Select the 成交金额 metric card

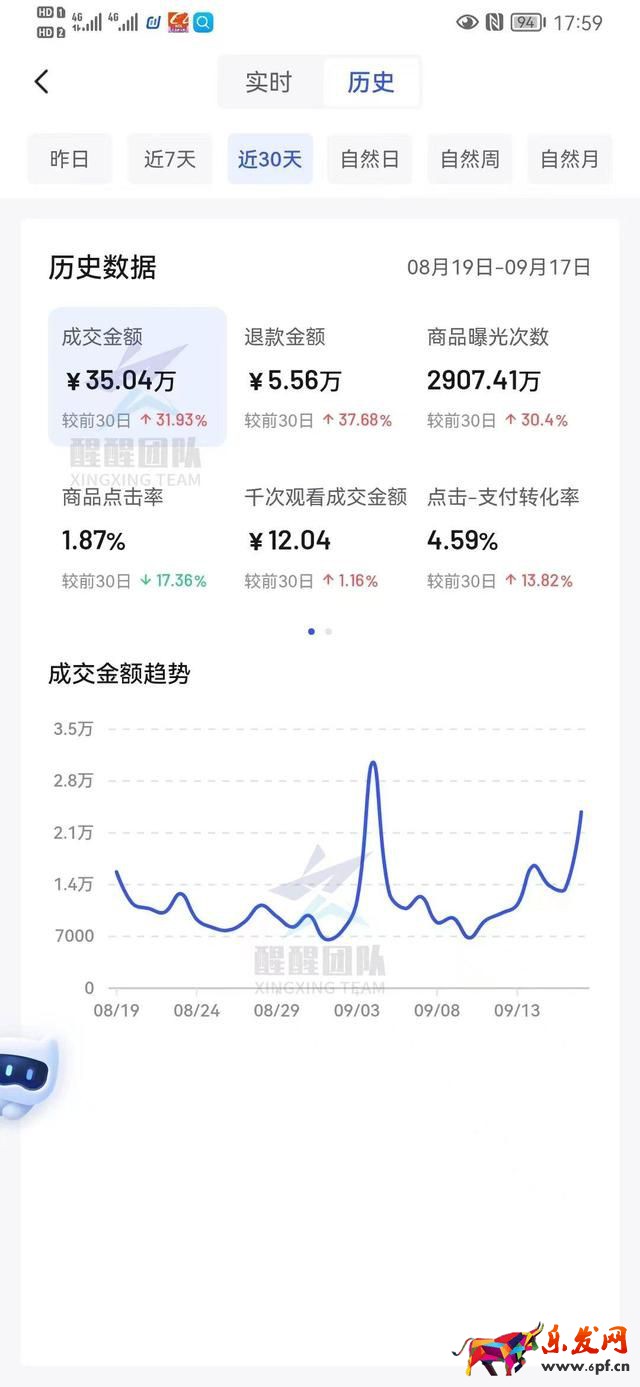137,377
